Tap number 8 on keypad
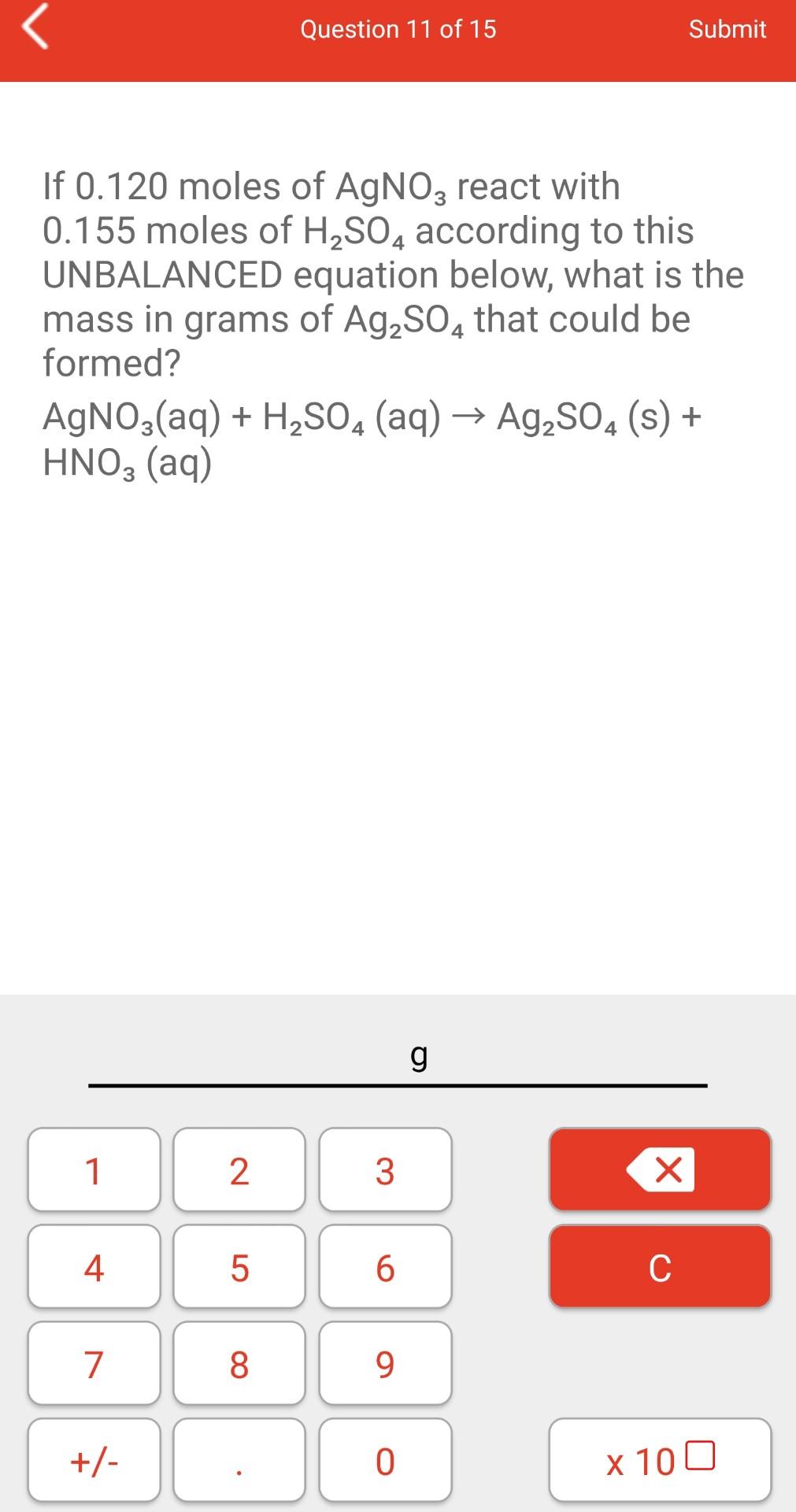The height and width of the screenshot is (1512, 796). click(x=239, y=1364)
